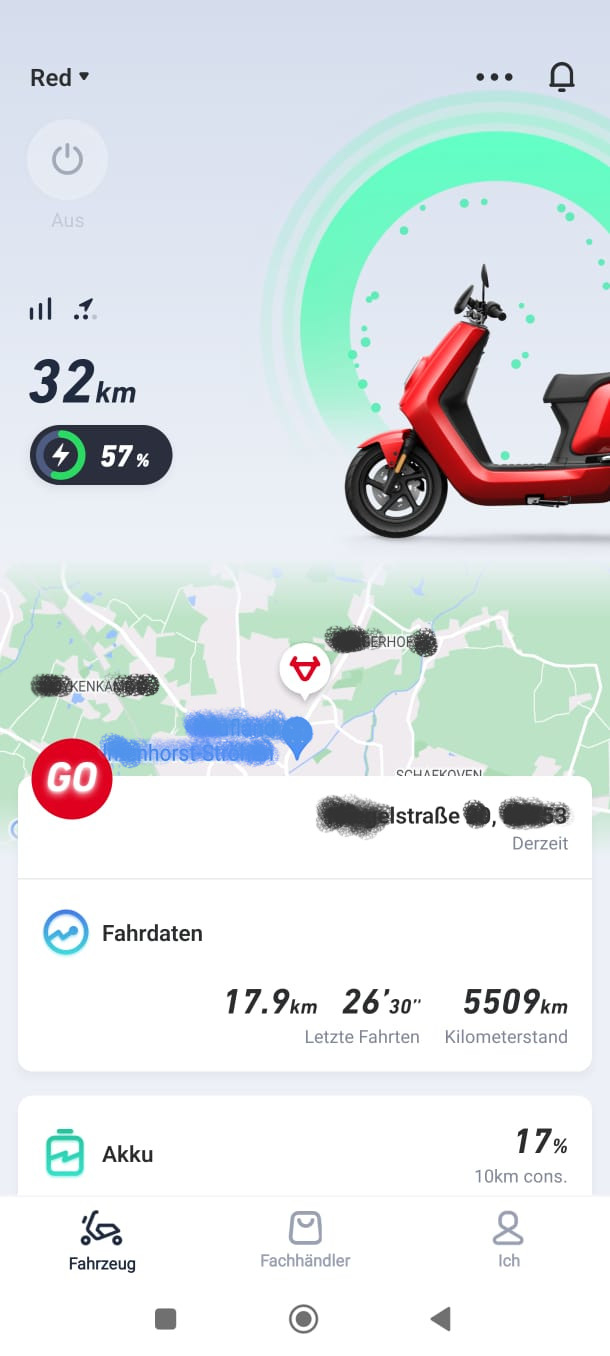Switch to the Fachhändler tab

point(305,1241)
